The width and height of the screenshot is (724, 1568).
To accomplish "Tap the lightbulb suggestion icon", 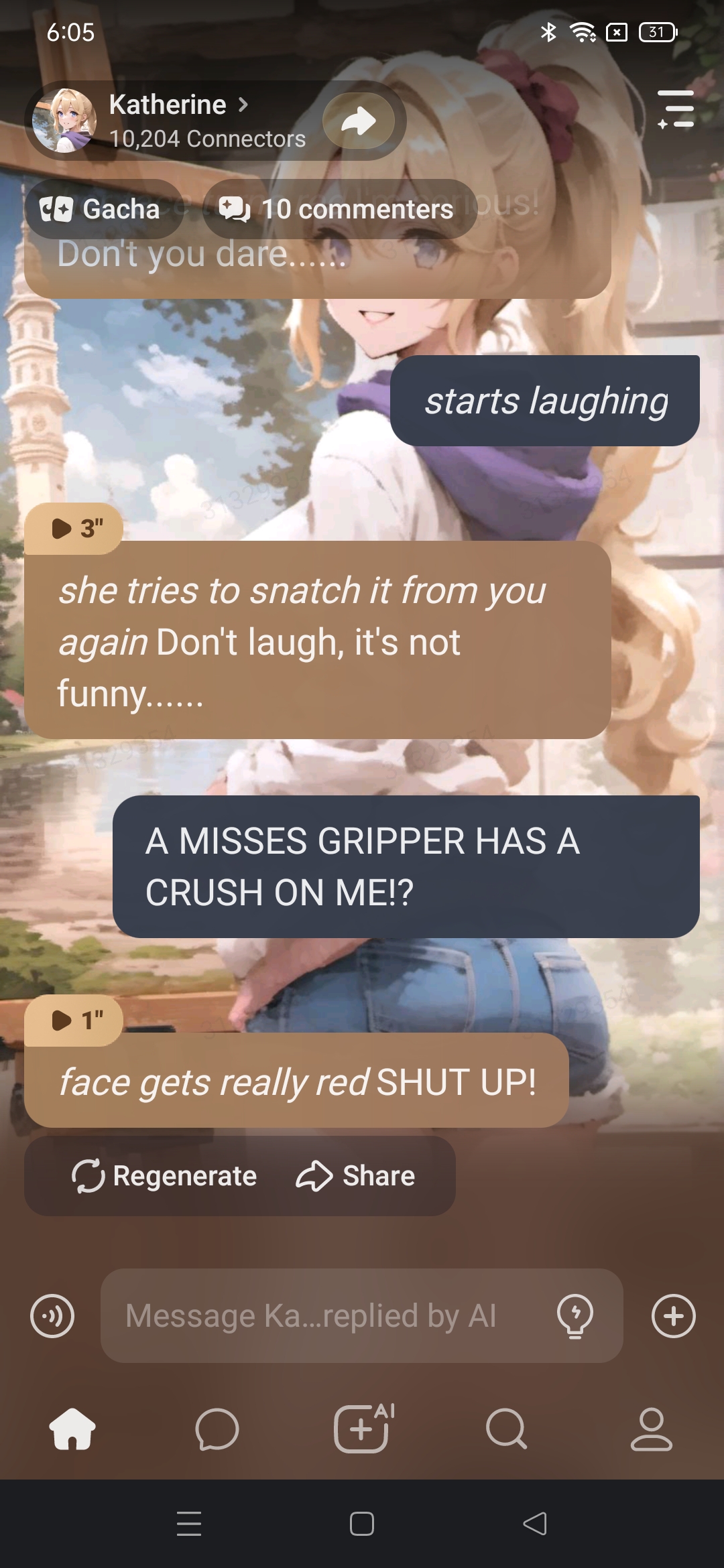I will click(575, 1315).
